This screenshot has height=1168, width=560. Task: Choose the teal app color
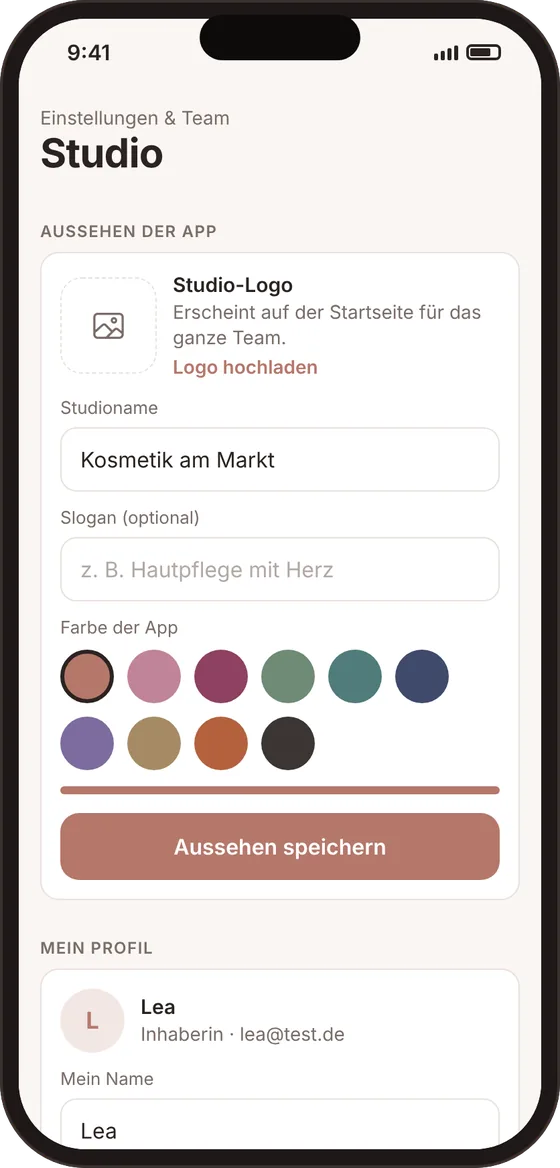tap(355, 676)
